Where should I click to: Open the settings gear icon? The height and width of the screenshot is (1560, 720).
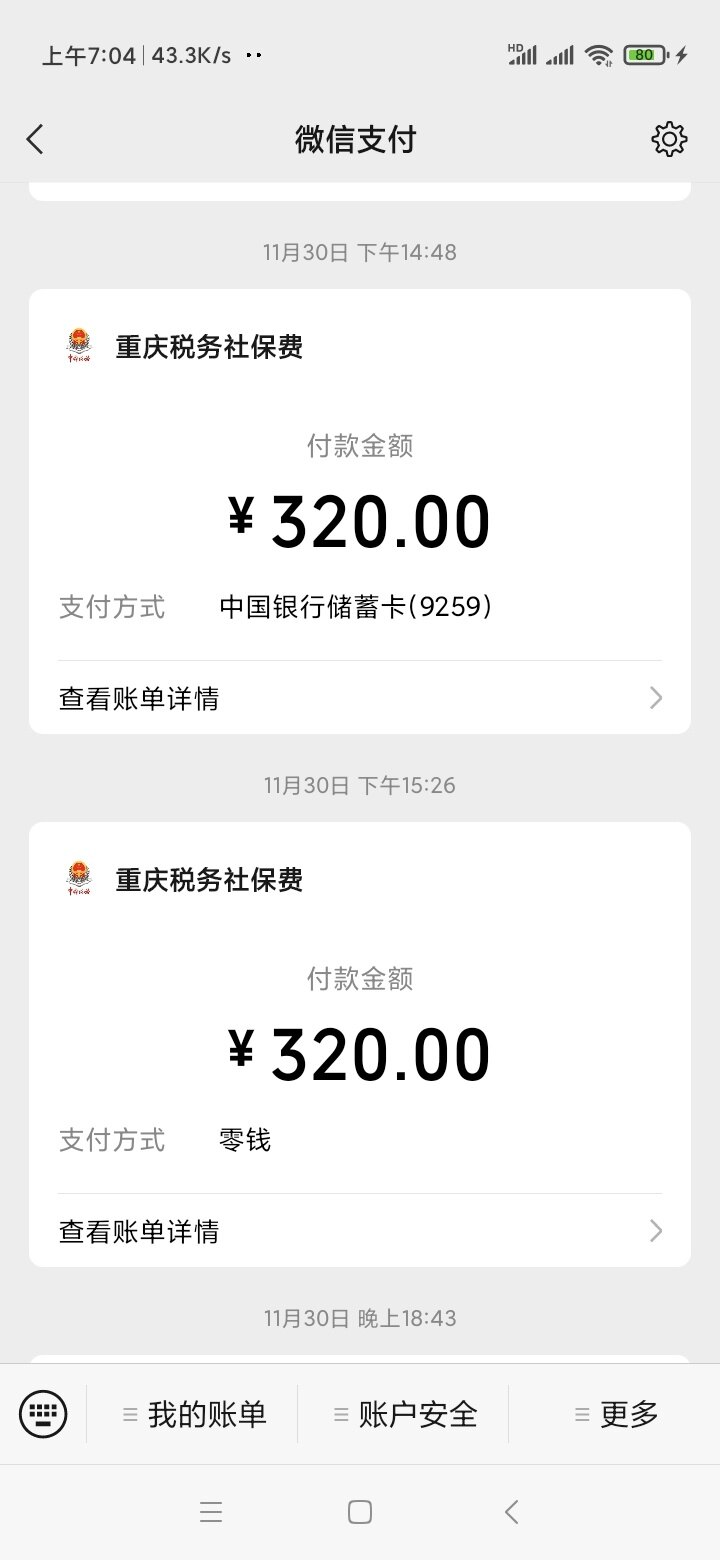point(669,139)
